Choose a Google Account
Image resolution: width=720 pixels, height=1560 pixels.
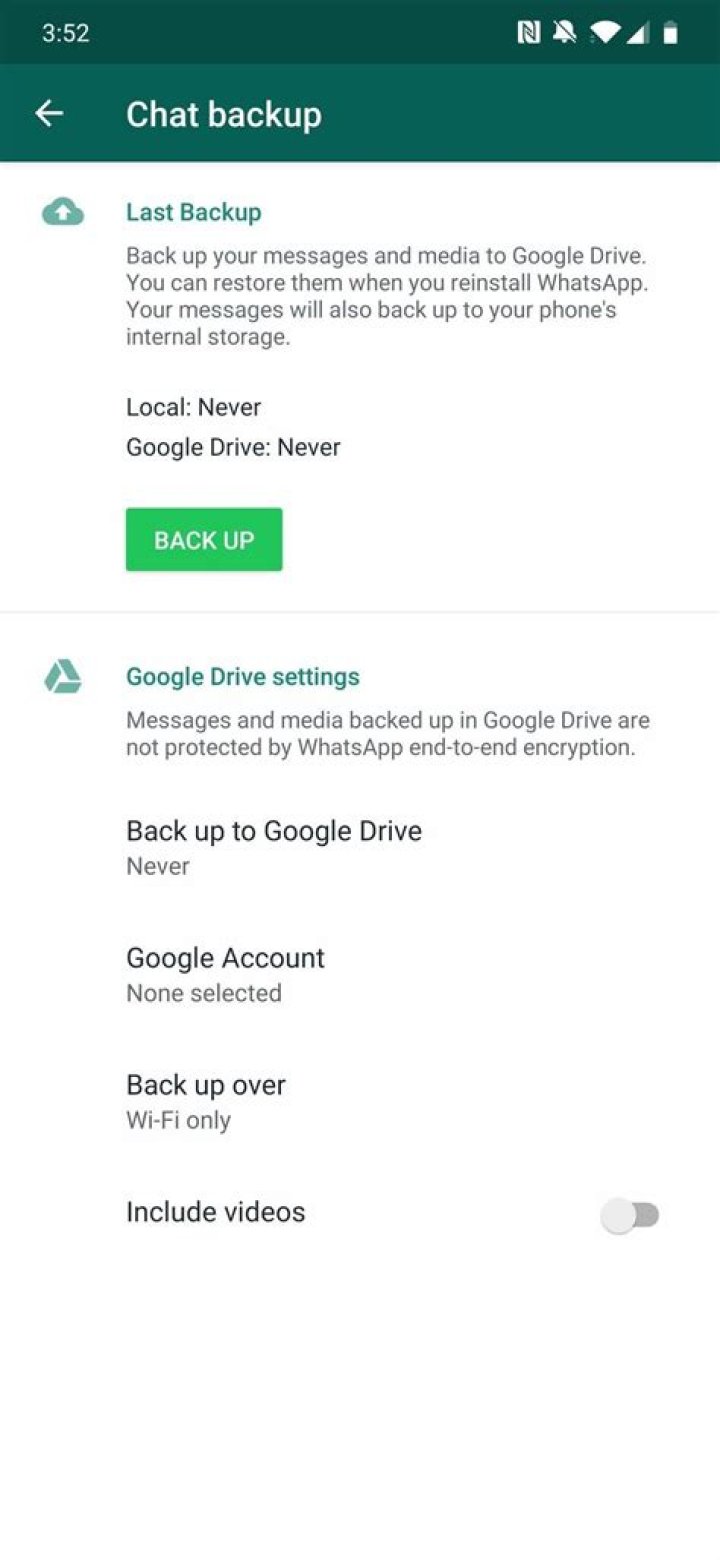360,974
